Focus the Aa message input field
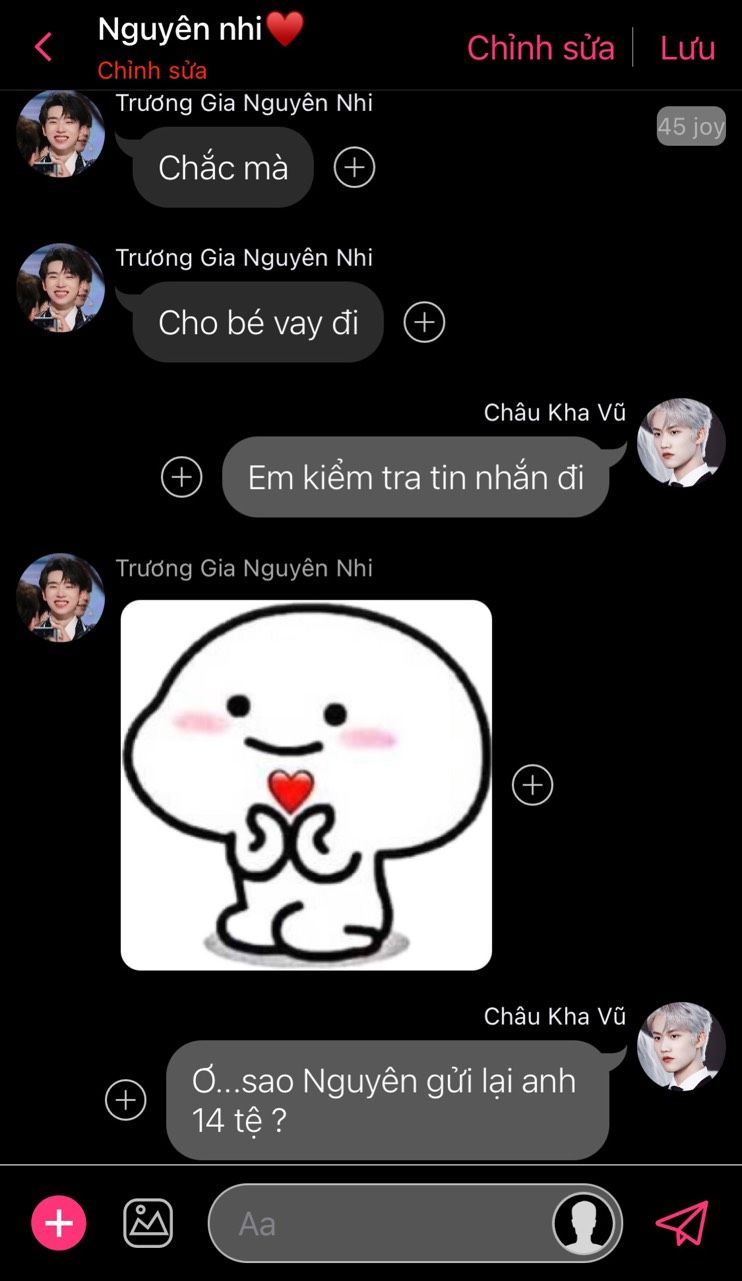This screenshot has width=742, height=1281. pos(380,1223)
